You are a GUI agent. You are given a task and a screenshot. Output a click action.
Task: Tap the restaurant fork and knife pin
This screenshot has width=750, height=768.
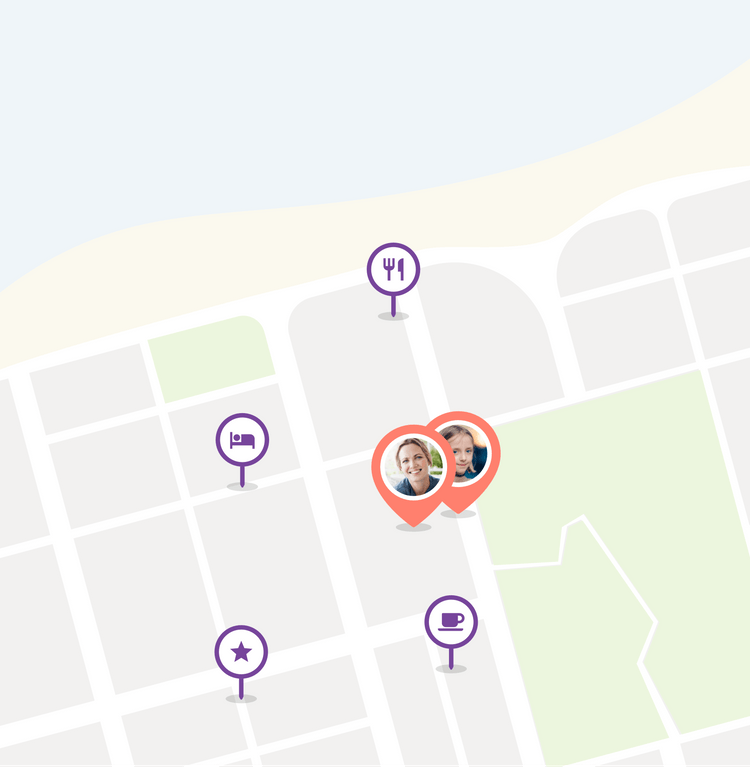pyautogui.click(x=393, y=269)
